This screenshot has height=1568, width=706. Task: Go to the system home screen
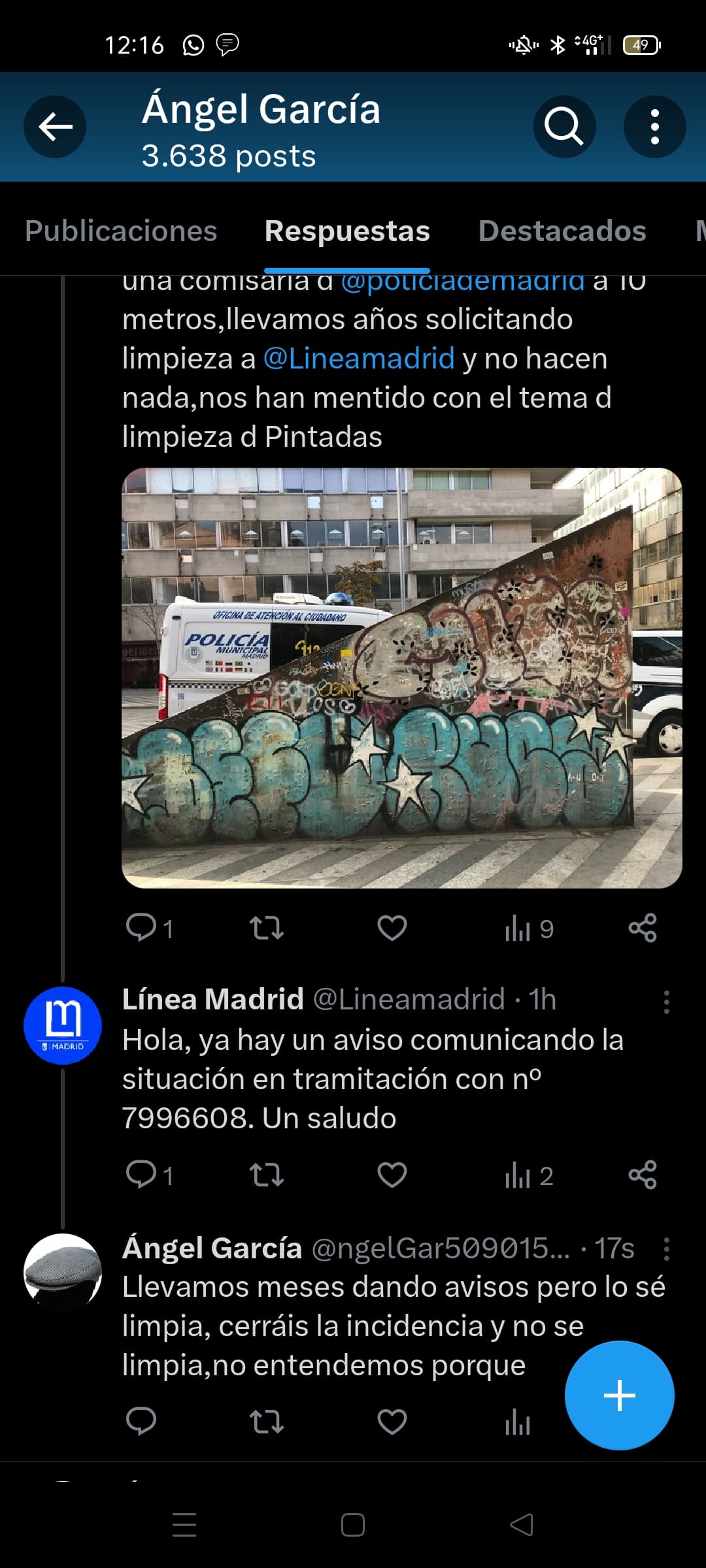click(353, 1526)
